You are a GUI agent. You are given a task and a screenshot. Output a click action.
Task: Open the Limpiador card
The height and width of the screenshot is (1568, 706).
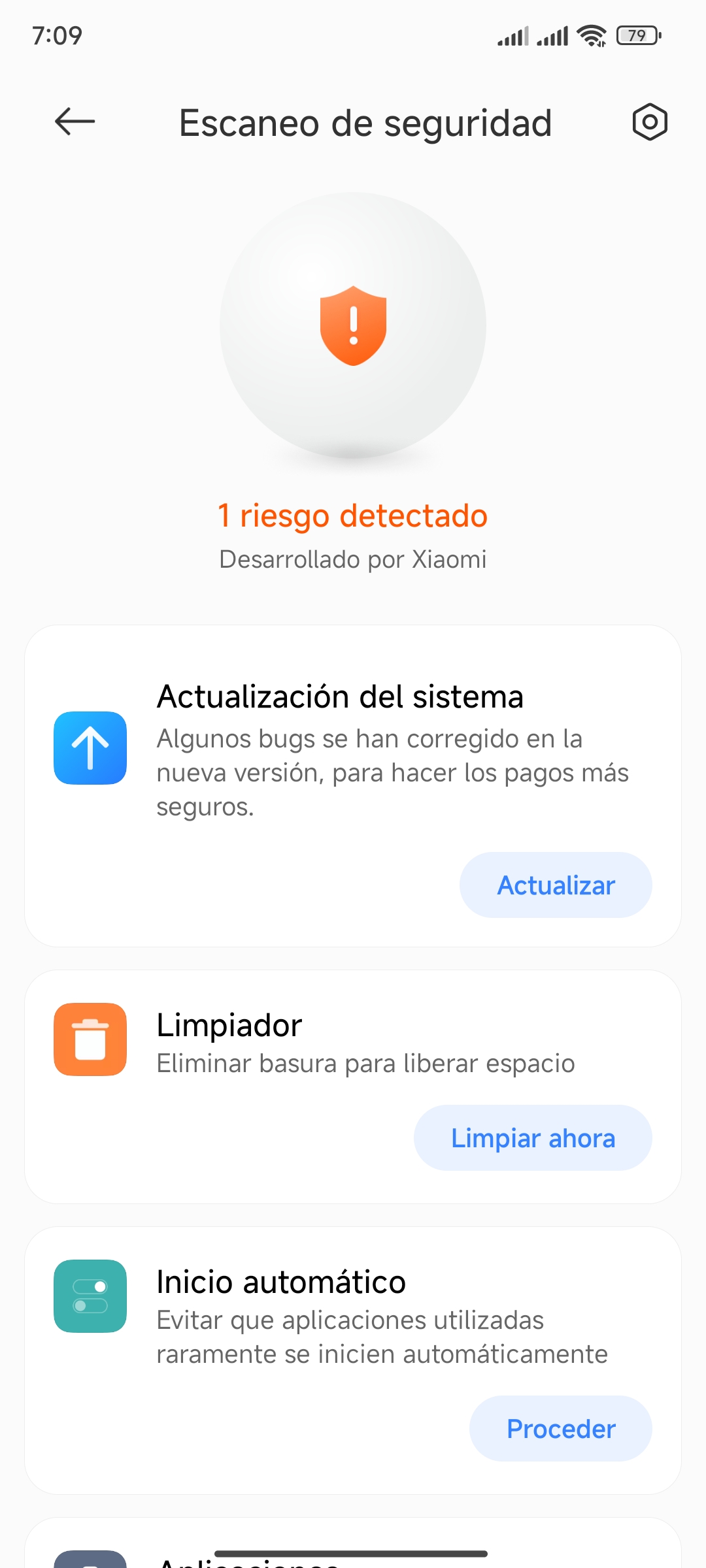353,1086
